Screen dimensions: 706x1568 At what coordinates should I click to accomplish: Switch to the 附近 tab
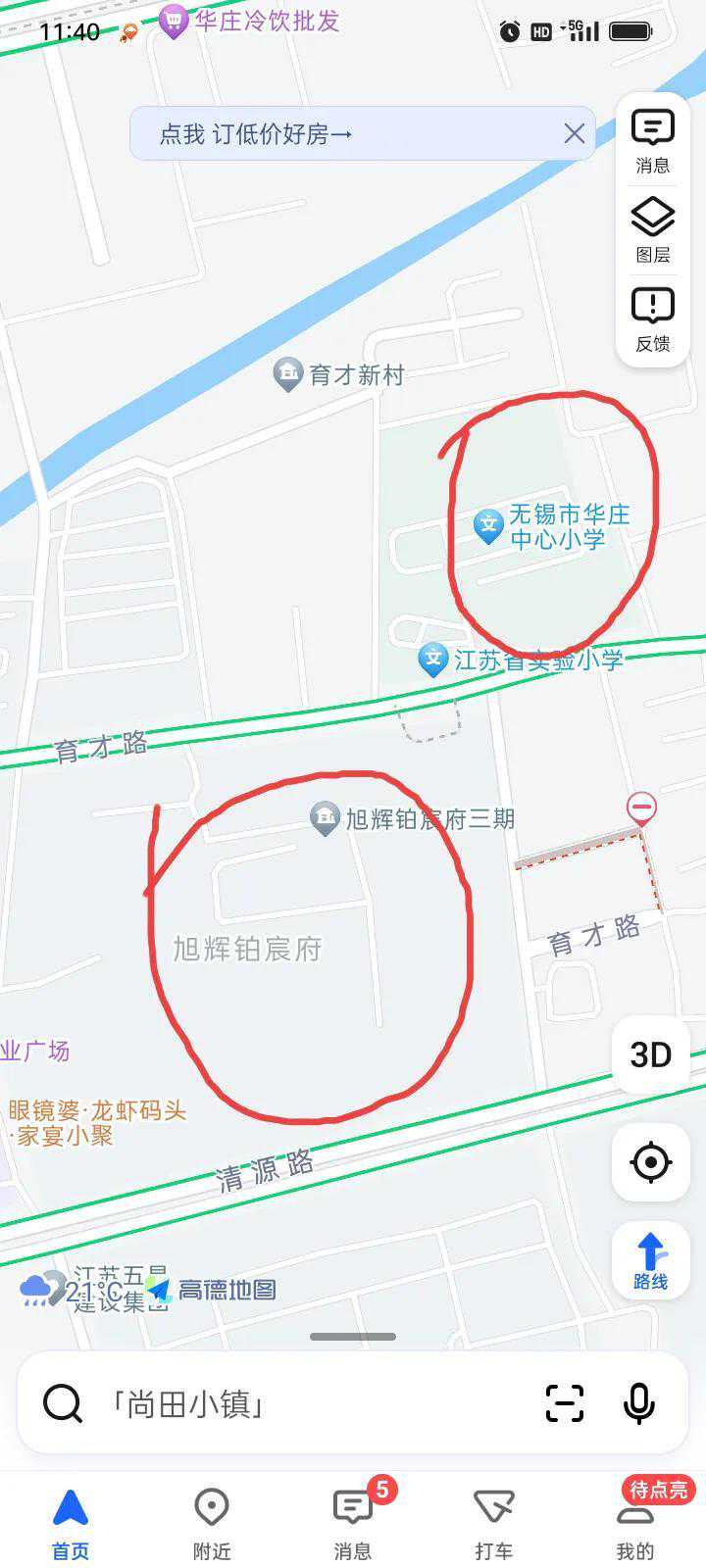click(x=212, y=1521)
